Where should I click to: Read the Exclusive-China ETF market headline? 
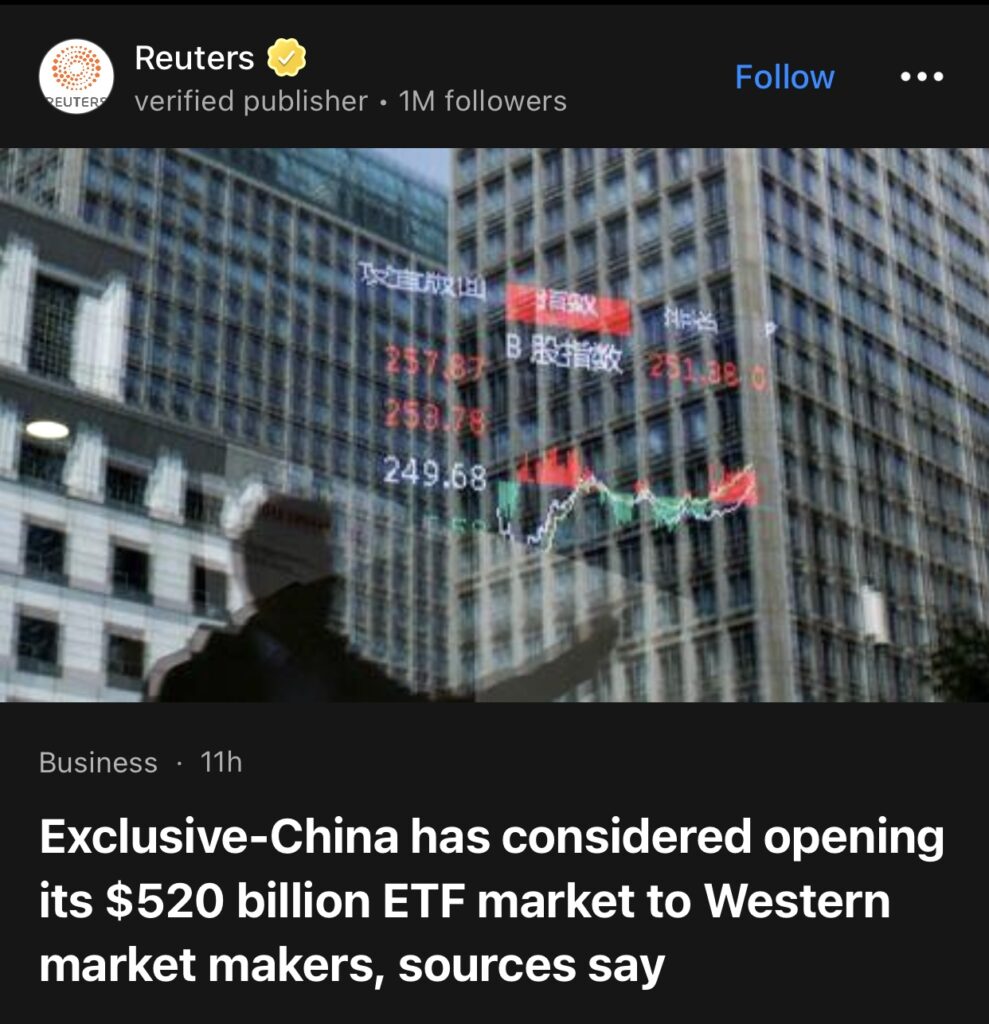pyautogui.click(x=492, y=902)
